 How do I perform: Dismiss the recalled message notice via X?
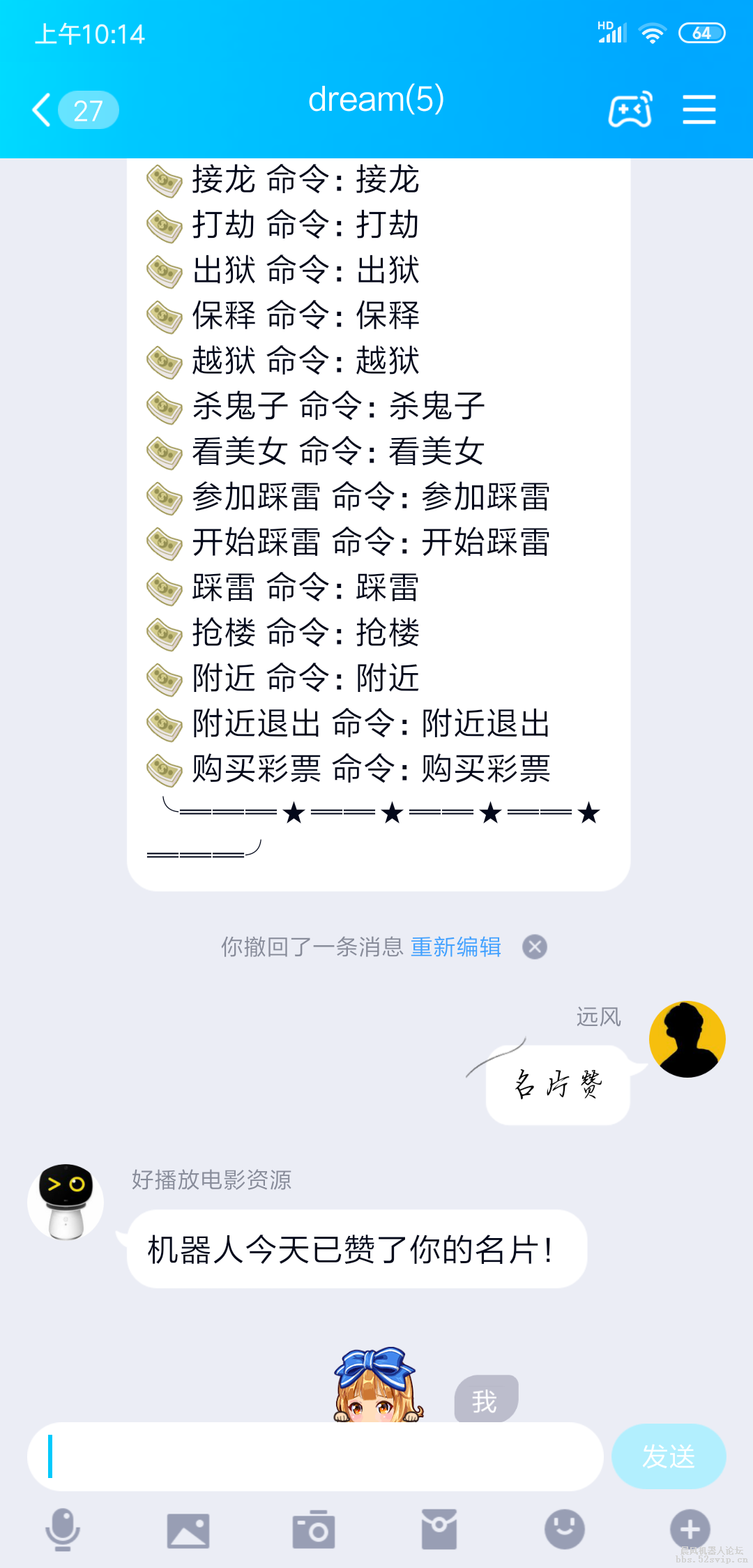(x=535, y=947)
